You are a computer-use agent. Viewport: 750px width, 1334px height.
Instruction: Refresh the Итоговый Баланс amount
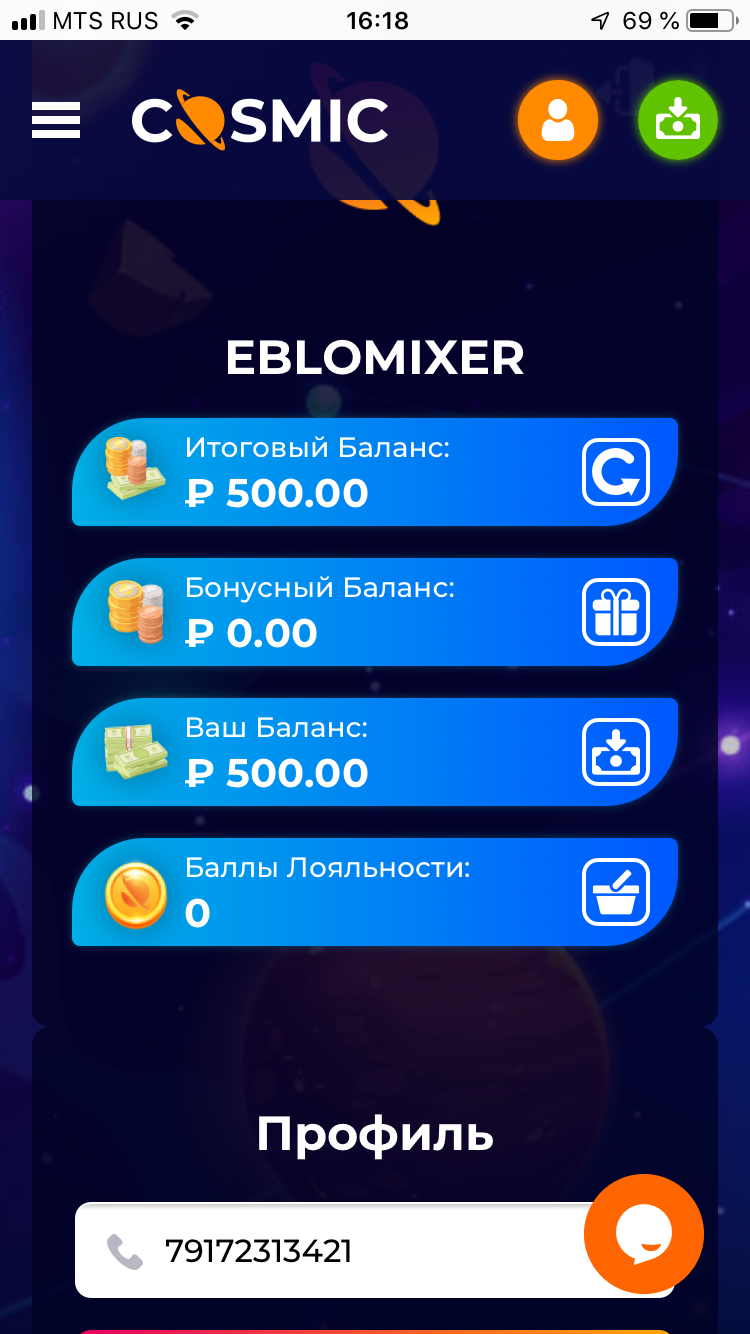coord(616,472)
